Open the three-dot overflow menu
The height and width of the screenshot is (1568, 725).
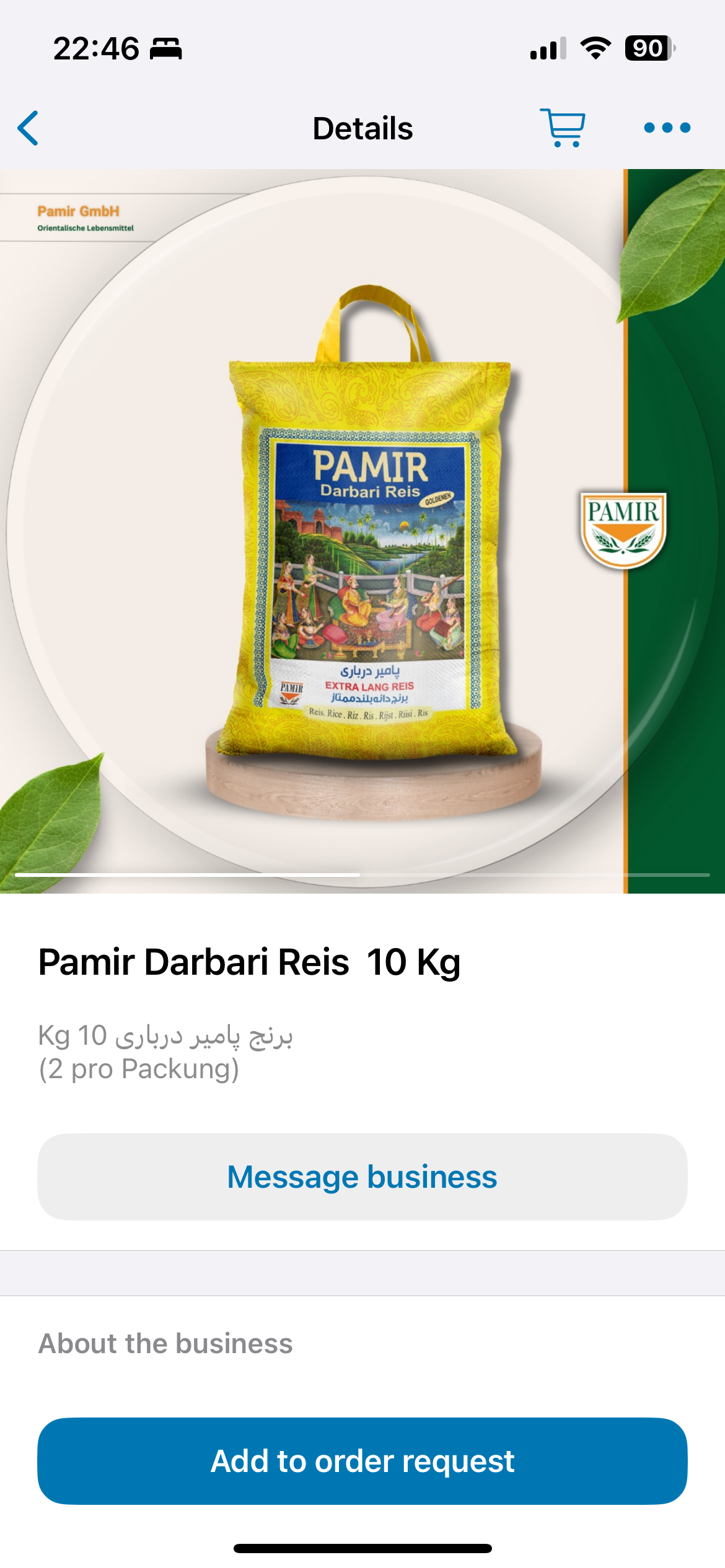tap(667, 128)
